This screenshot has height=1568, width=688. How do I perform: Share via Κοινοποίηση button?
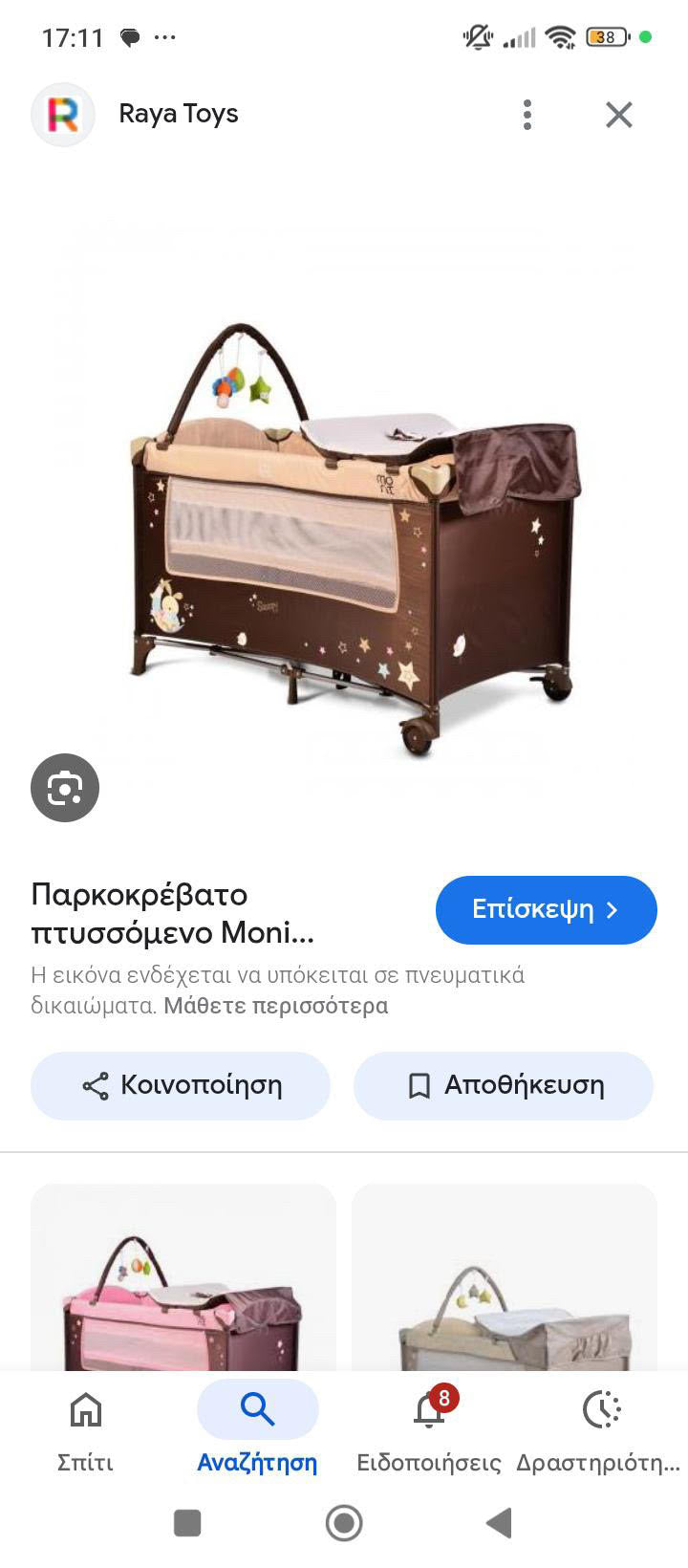(181, 1085)
